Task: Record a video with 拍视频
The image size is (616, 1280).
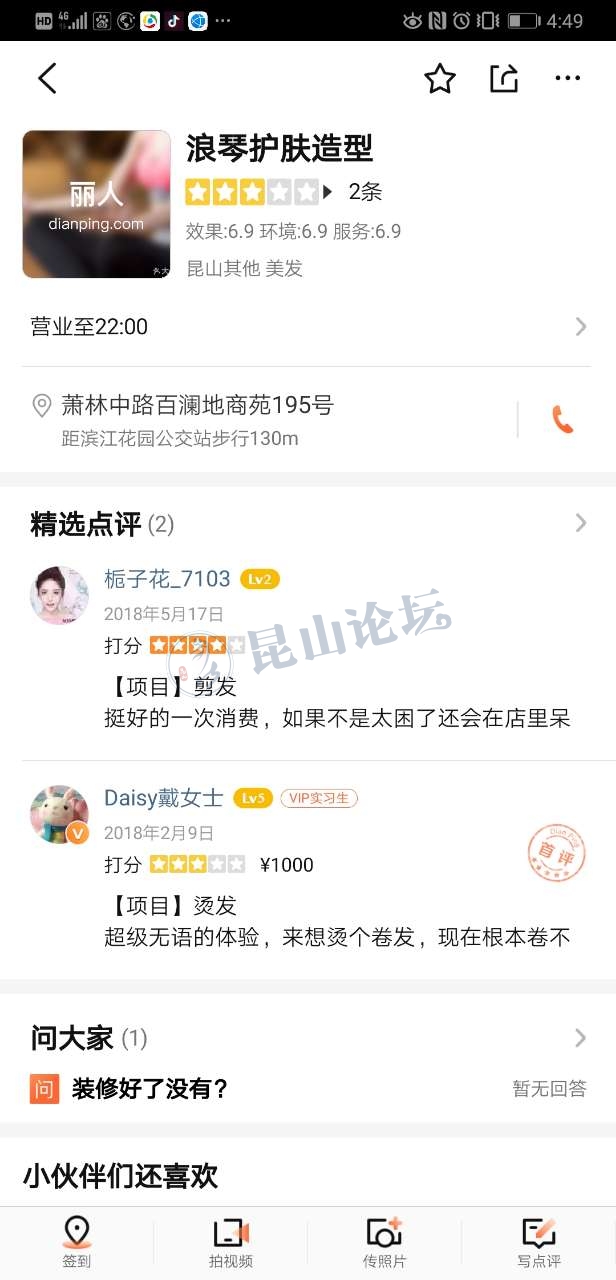Action: (x=230, y=1242)
